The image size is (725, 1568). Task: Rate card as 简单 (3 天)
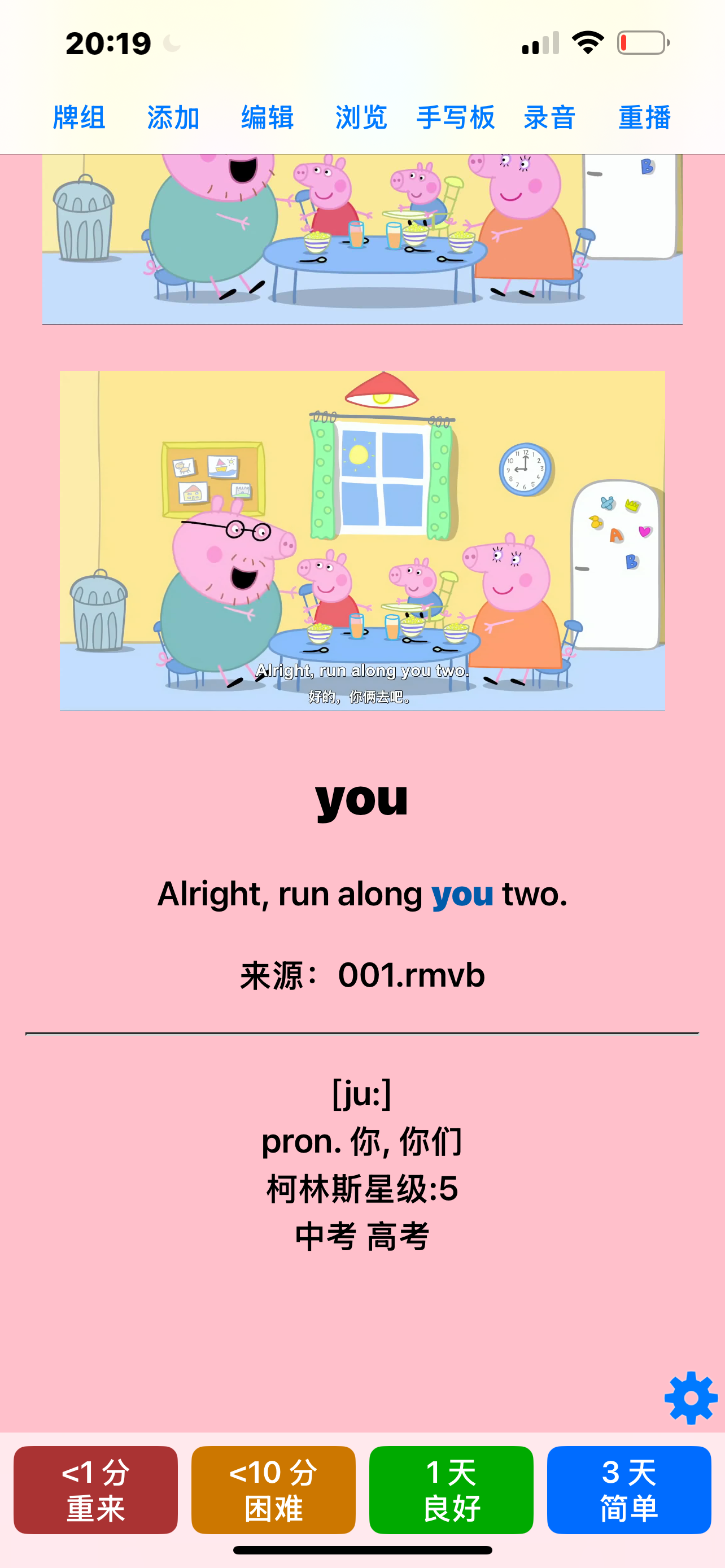(x=629, y=1490)
